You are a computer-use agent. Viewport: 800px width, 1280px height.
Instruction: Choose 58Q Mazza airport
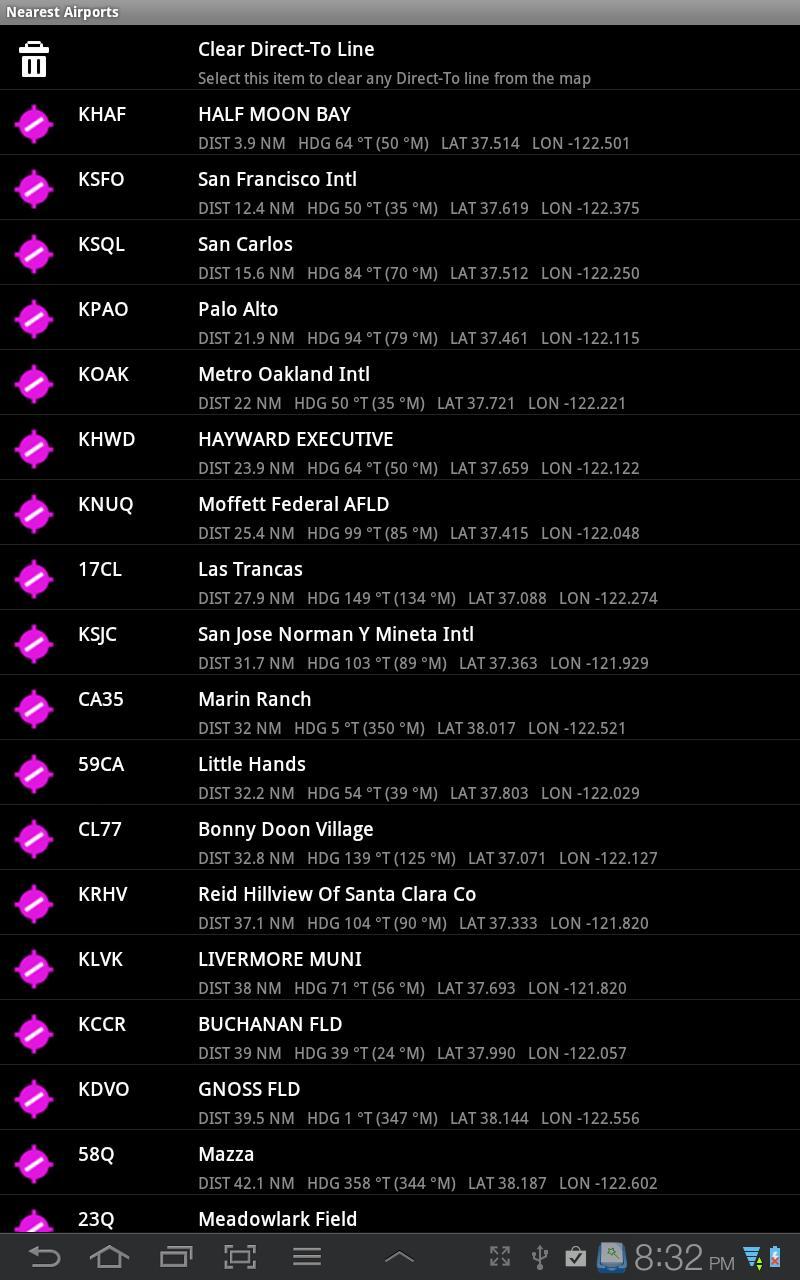coord(400,1165)
